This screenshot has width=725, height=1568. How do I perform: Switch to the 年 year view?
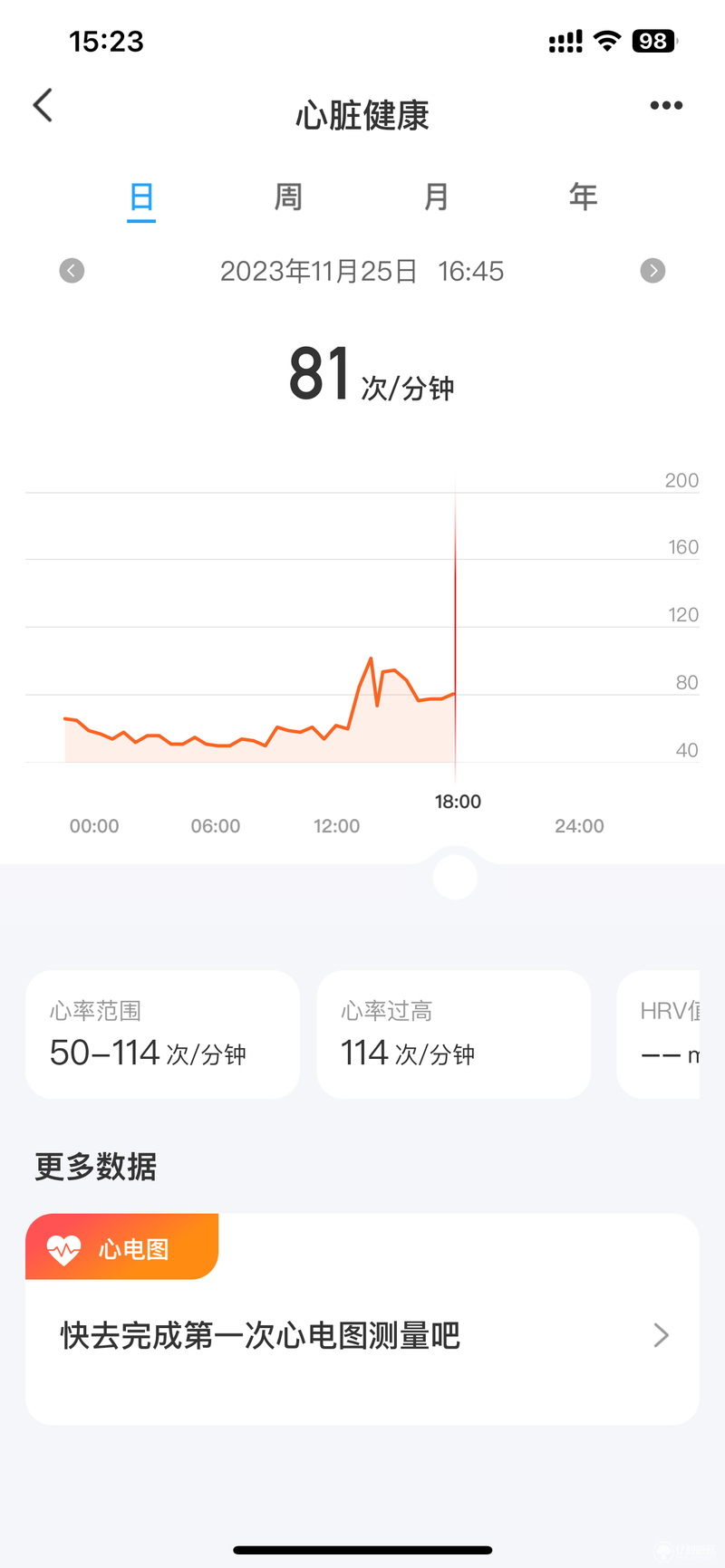pyautogui.click(x=583, y=197)
